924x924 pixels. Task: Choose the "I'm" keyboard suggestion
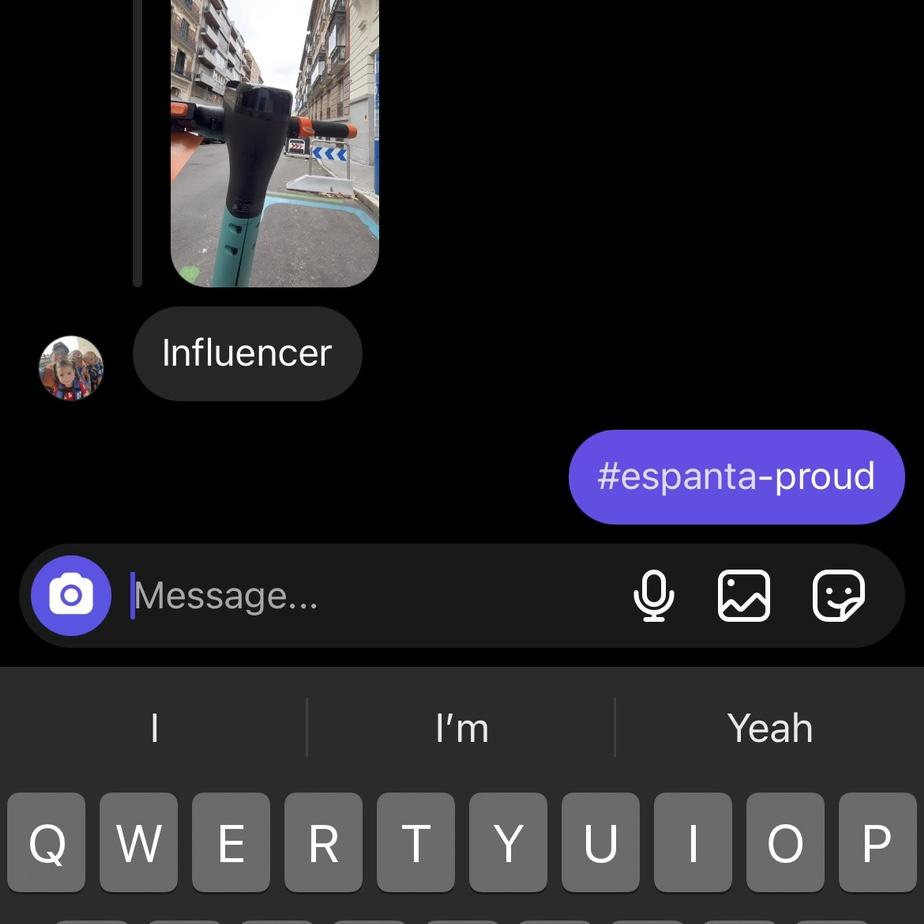click(x=462, y=728)
